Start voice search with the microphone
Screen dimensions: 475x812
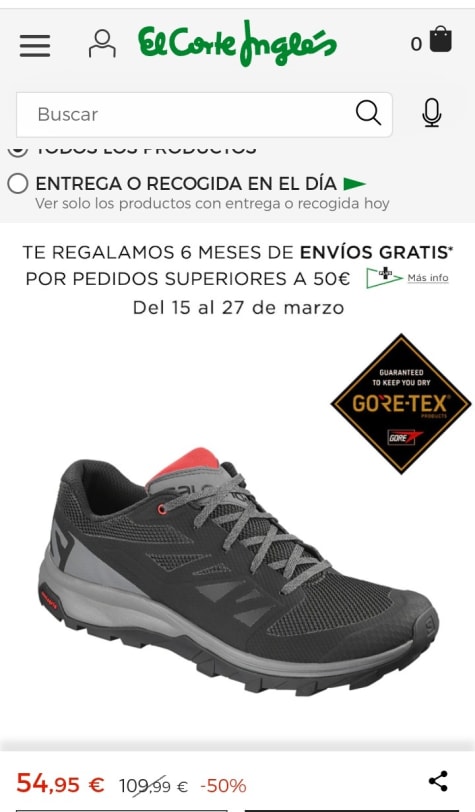(x=431, y=113)
